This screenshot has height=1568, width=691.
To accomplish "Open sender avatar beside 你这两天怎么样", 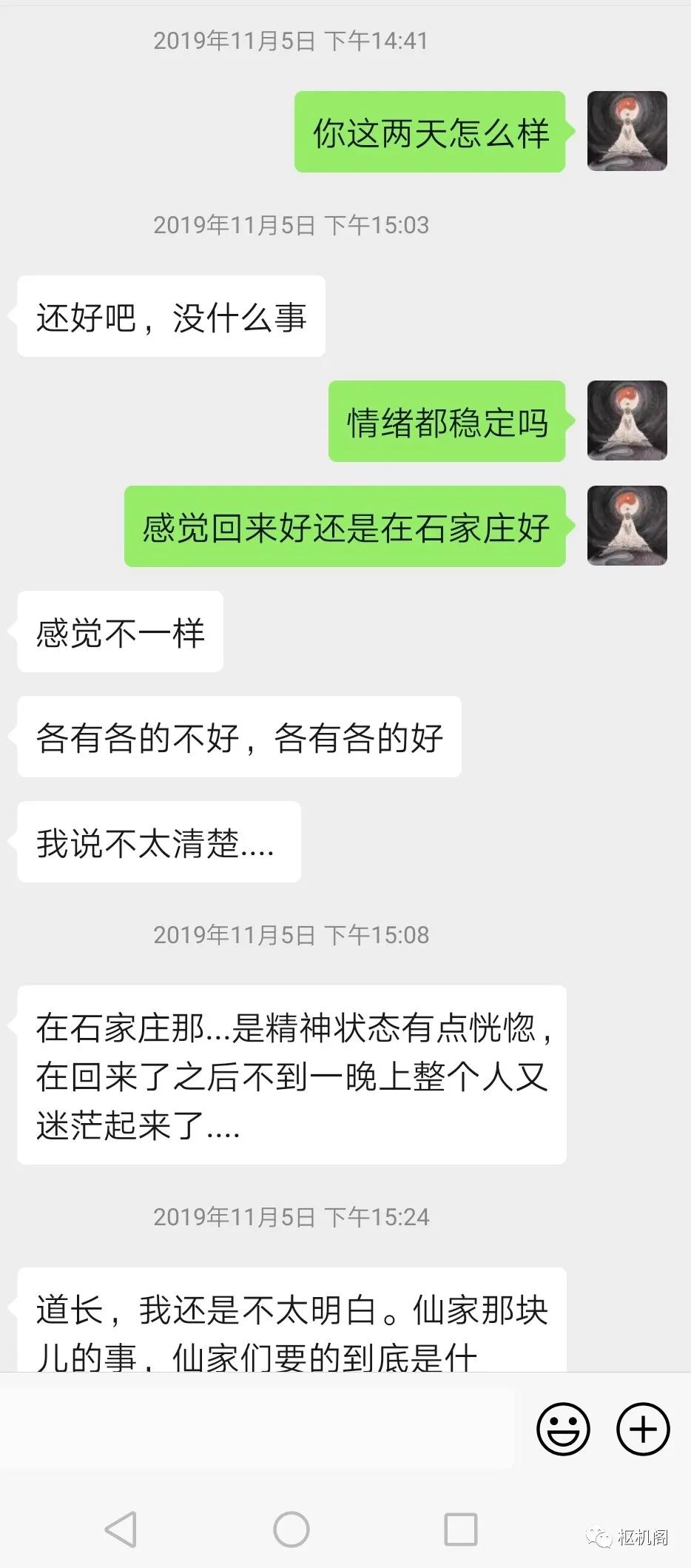I will coord(627,132).
